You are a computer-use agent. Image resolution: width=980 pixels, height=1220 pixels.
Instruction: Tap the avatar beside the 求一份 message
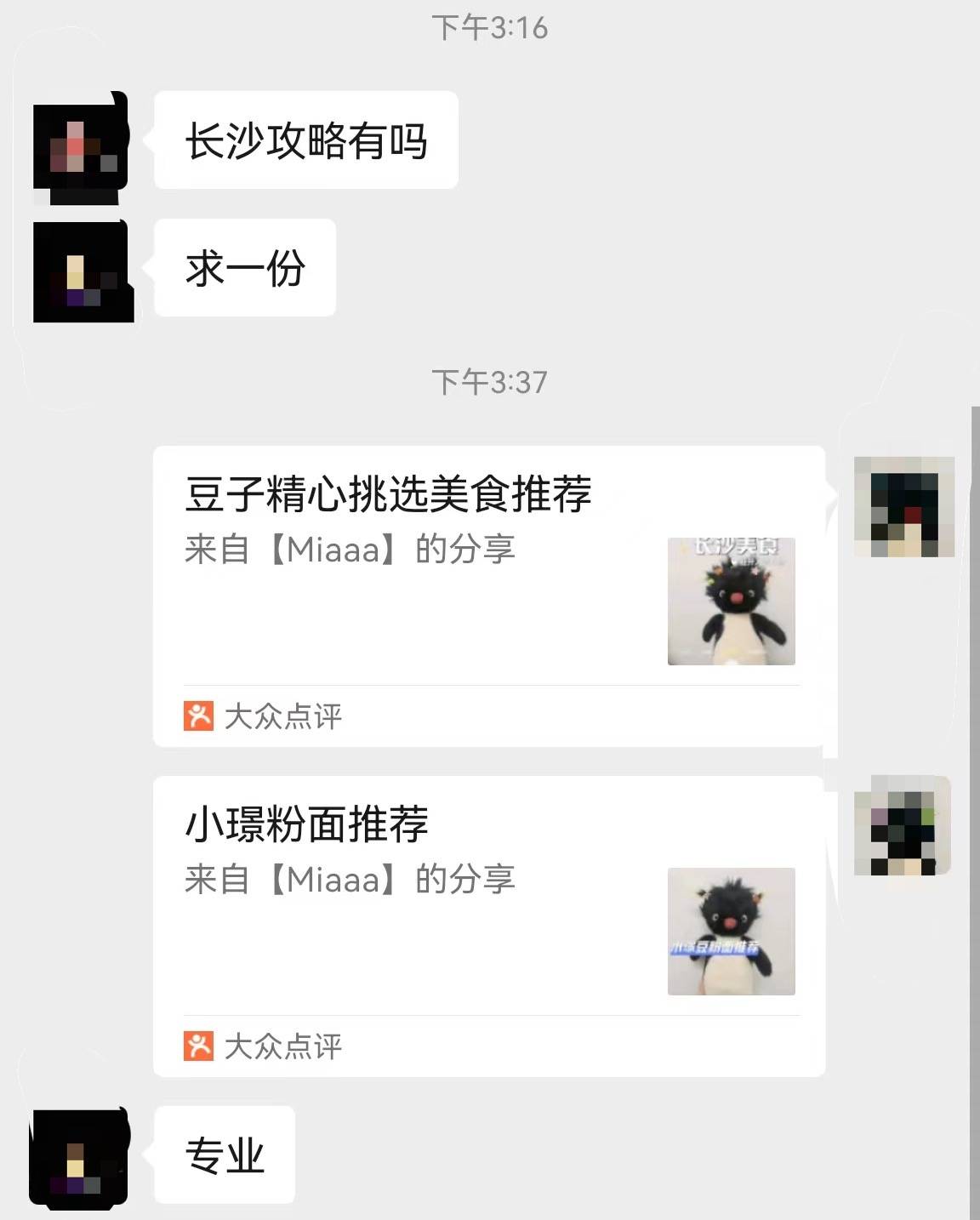pyautogui.click(x=83, y=272)
